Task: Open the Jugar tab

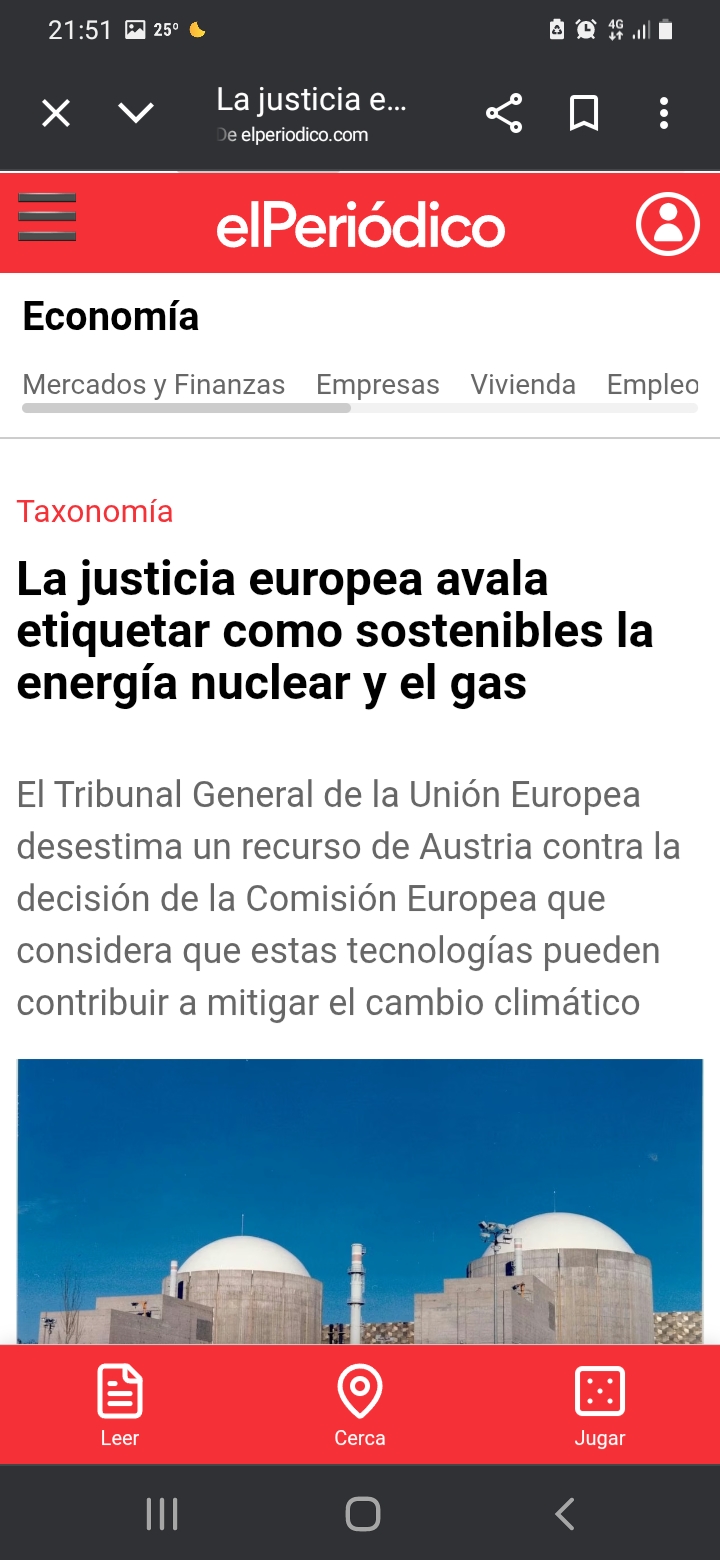Action: 600,1406
